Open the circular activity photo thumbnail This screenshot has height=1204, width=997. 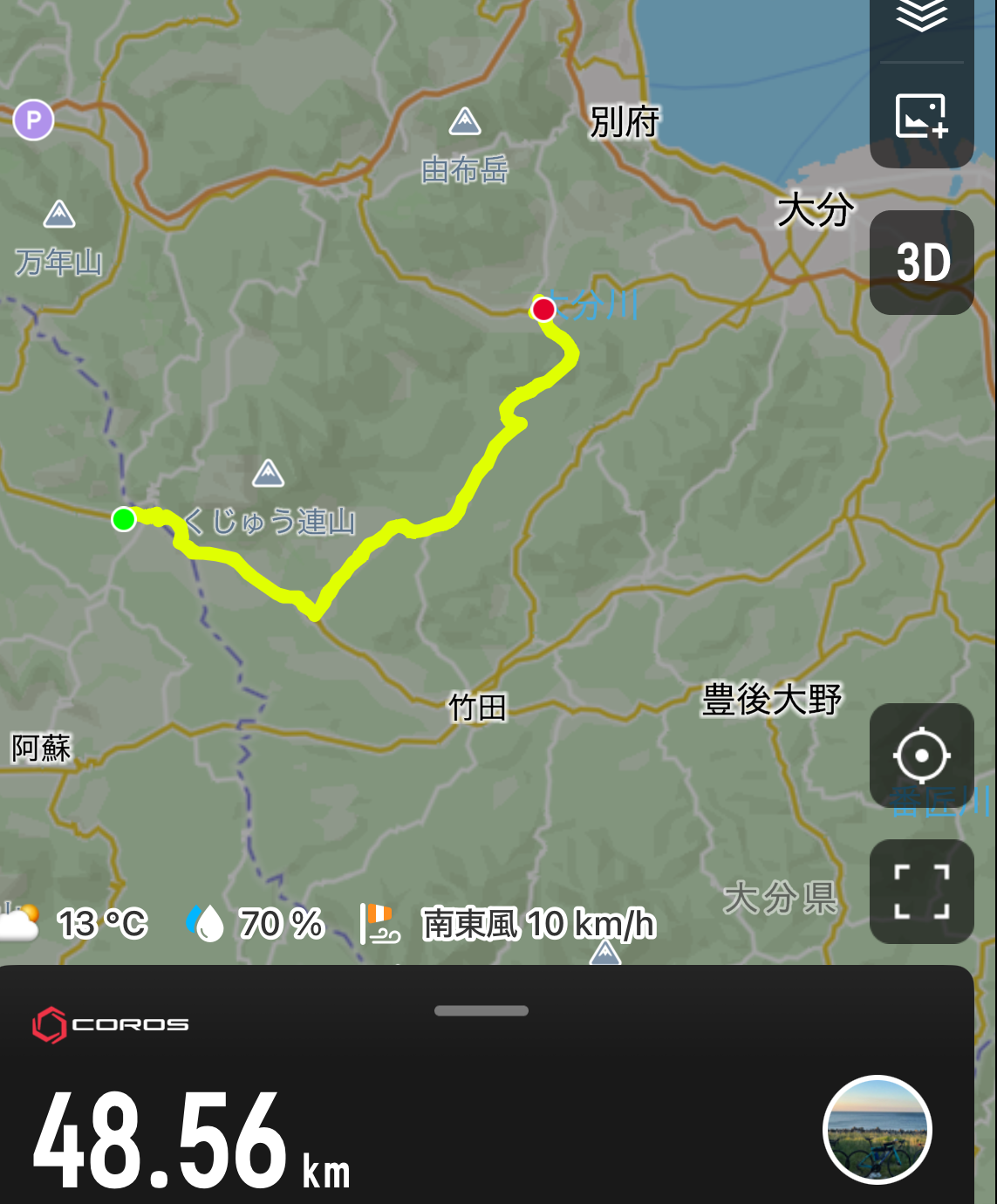pos(877,1130)
